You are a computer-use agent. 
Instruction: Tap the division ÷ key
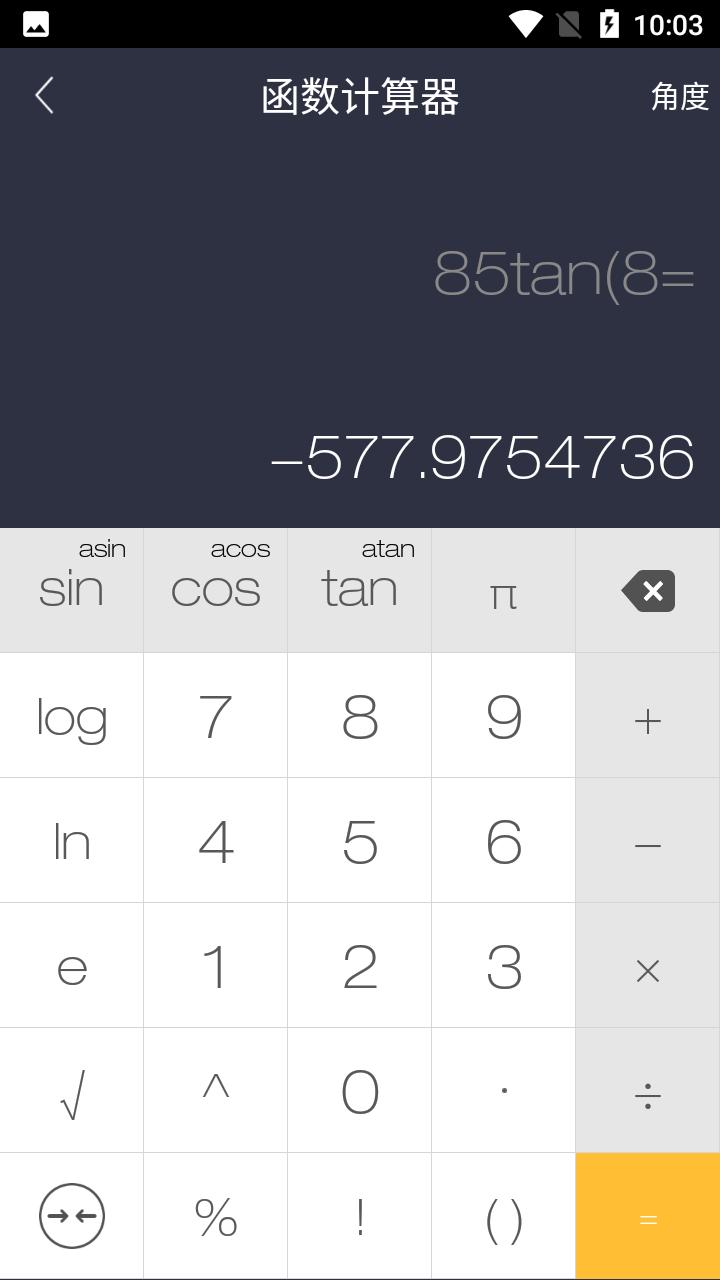click(648, 1090)
